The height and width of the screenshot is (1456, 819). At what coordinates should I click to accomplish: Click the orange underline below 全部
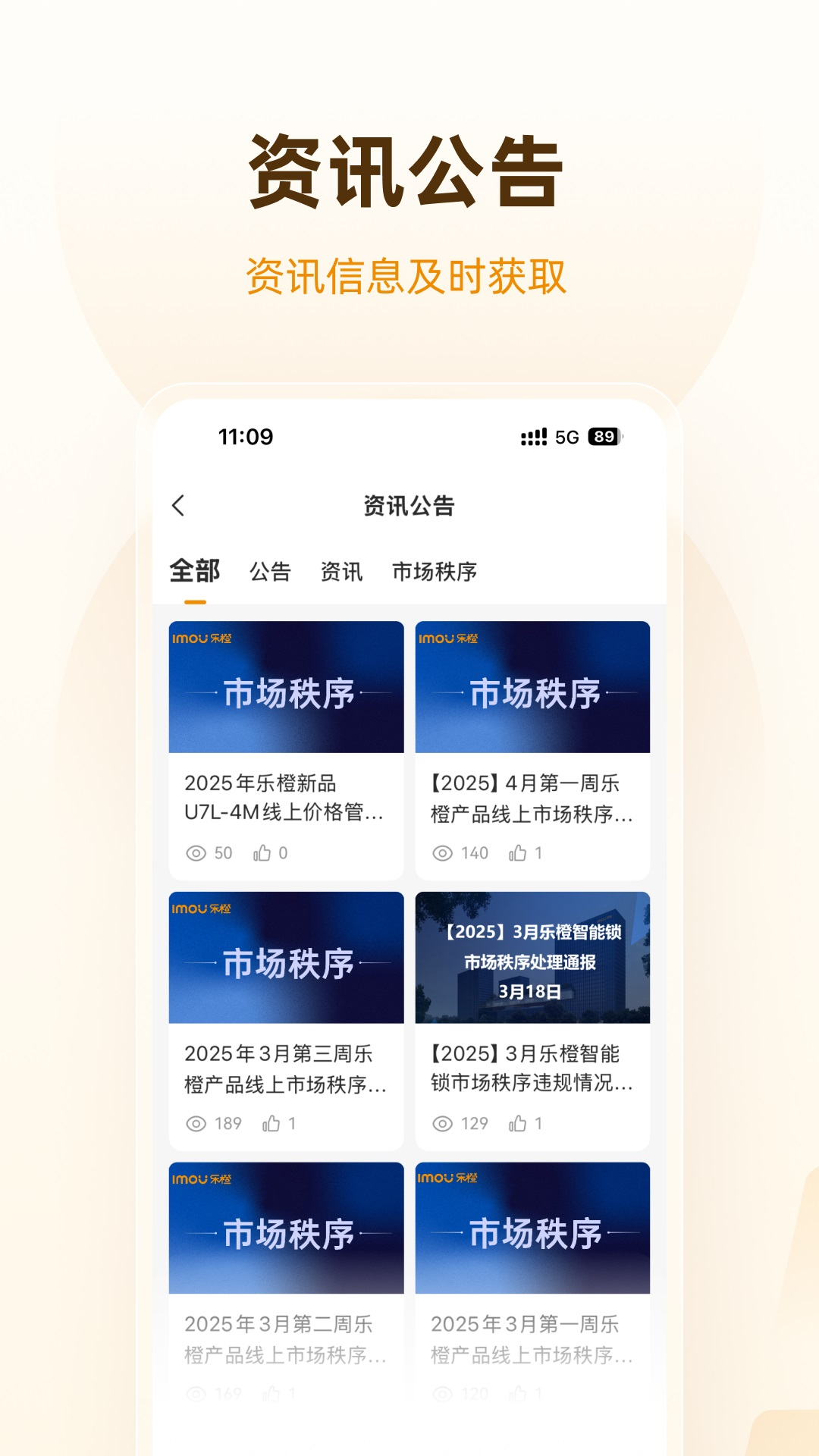194,599
